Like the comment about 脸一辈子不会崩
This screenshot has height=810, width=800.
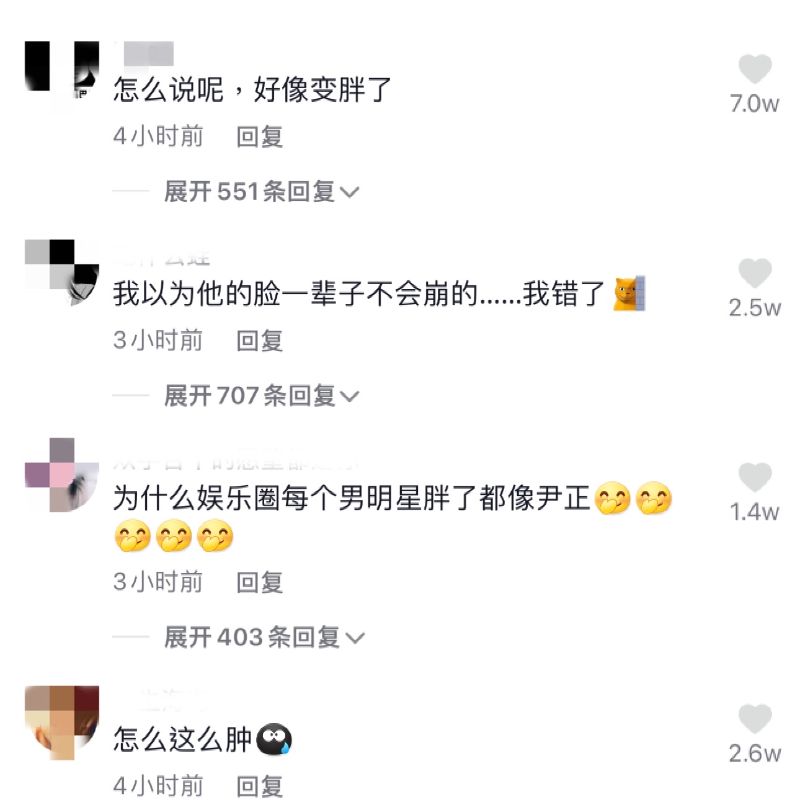point(755,274)
